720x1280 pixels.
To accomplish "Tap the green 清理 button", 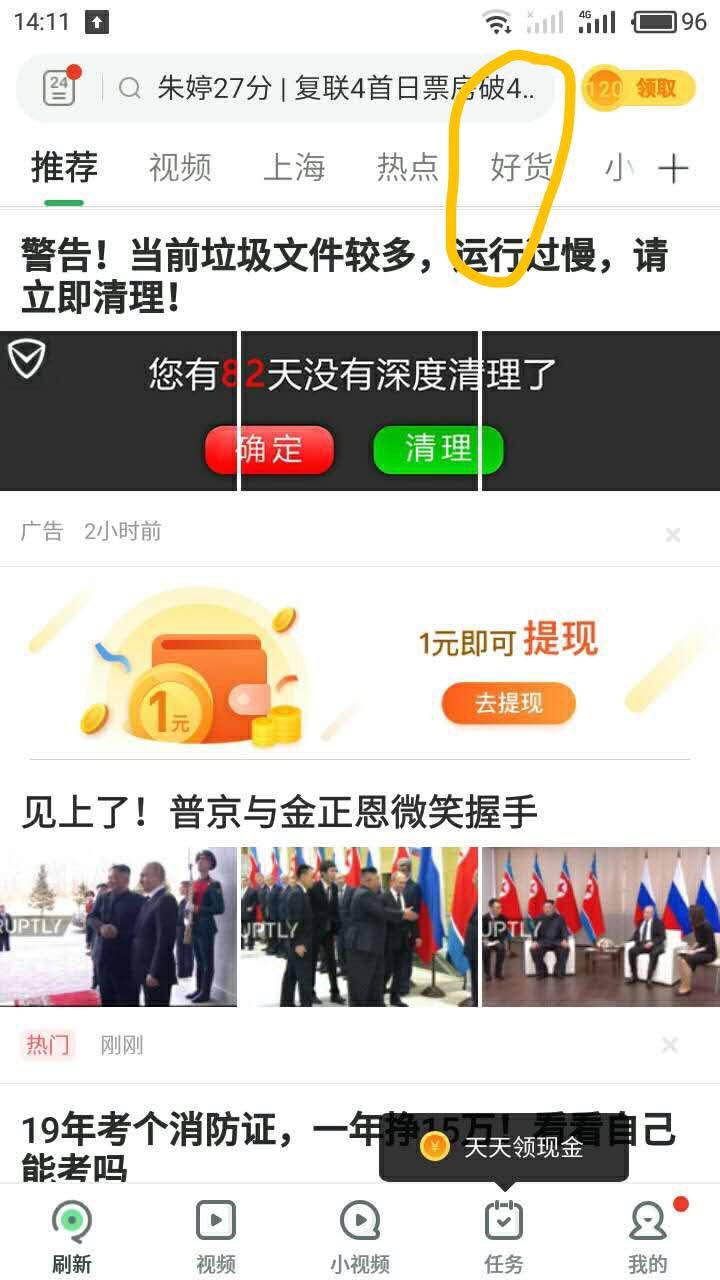I will coord(438,449).
